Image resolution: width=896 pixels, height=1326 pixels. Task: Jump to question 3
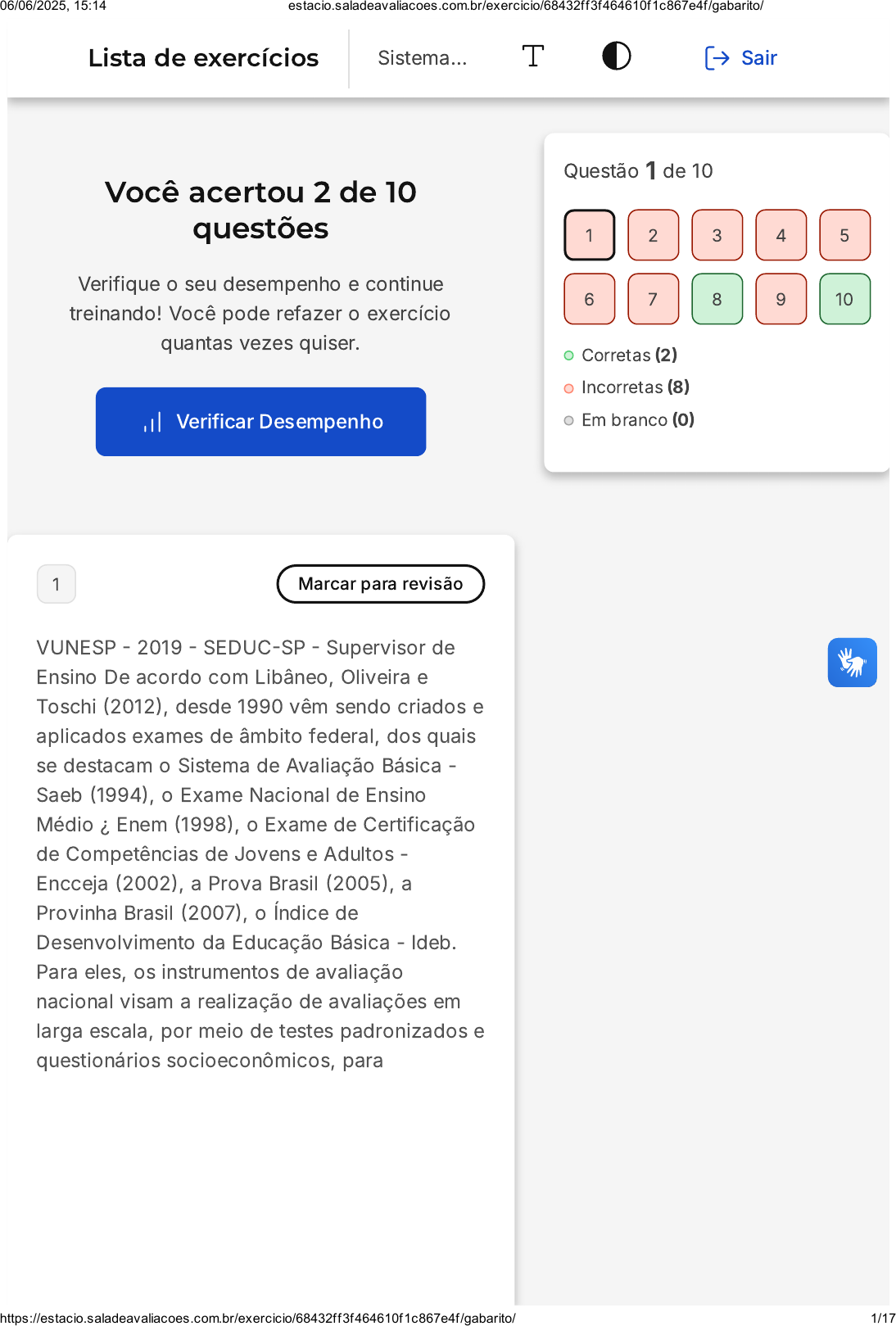click(x=717, y=236)
